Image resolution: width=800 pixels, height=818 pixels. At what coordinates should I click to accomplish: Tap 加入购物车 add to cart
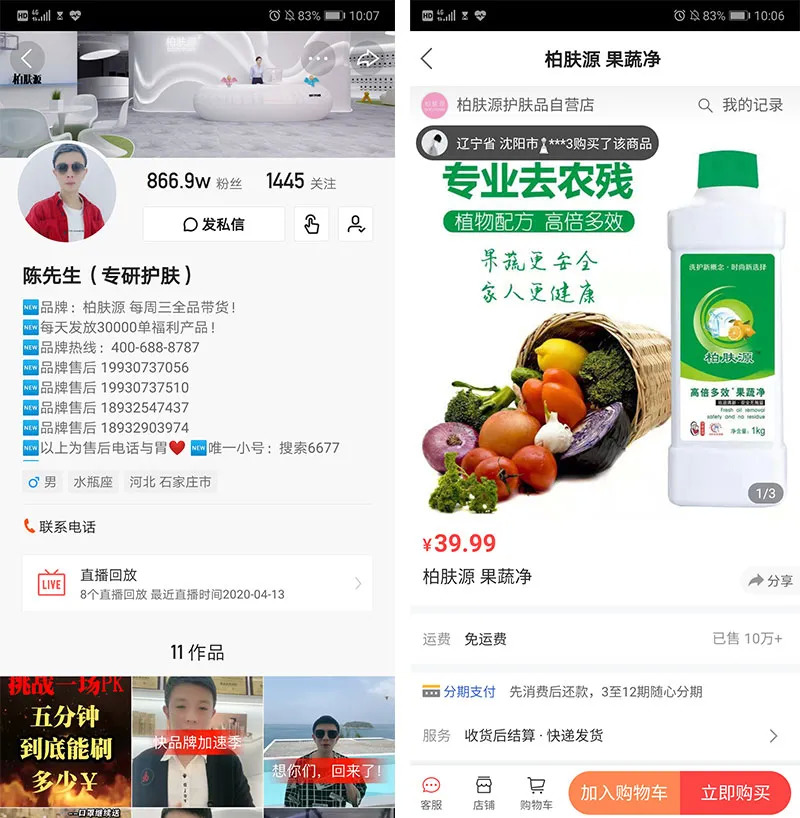click(x=624, y=793)
